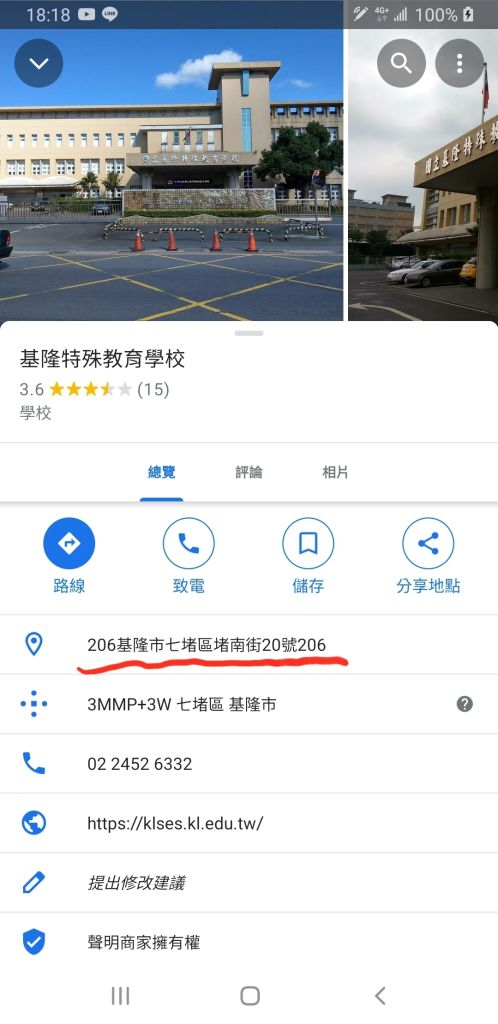Viewport: 498px width, 1024px height.
Task: Save this place with 儲存
Action: click(x=308, y=556)
